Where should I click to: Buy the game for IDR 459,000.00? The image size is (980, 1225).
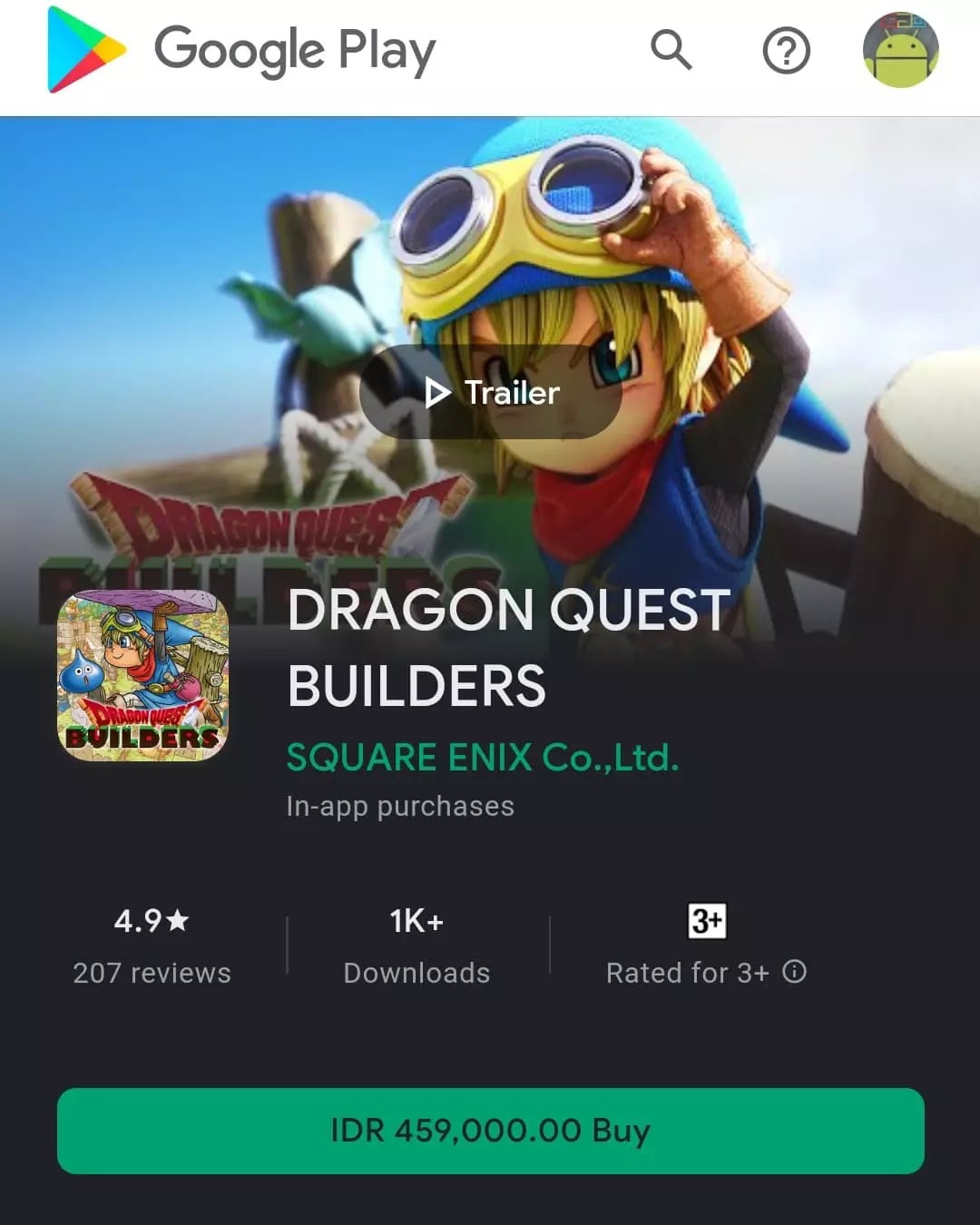click(x=490, y=1131)
